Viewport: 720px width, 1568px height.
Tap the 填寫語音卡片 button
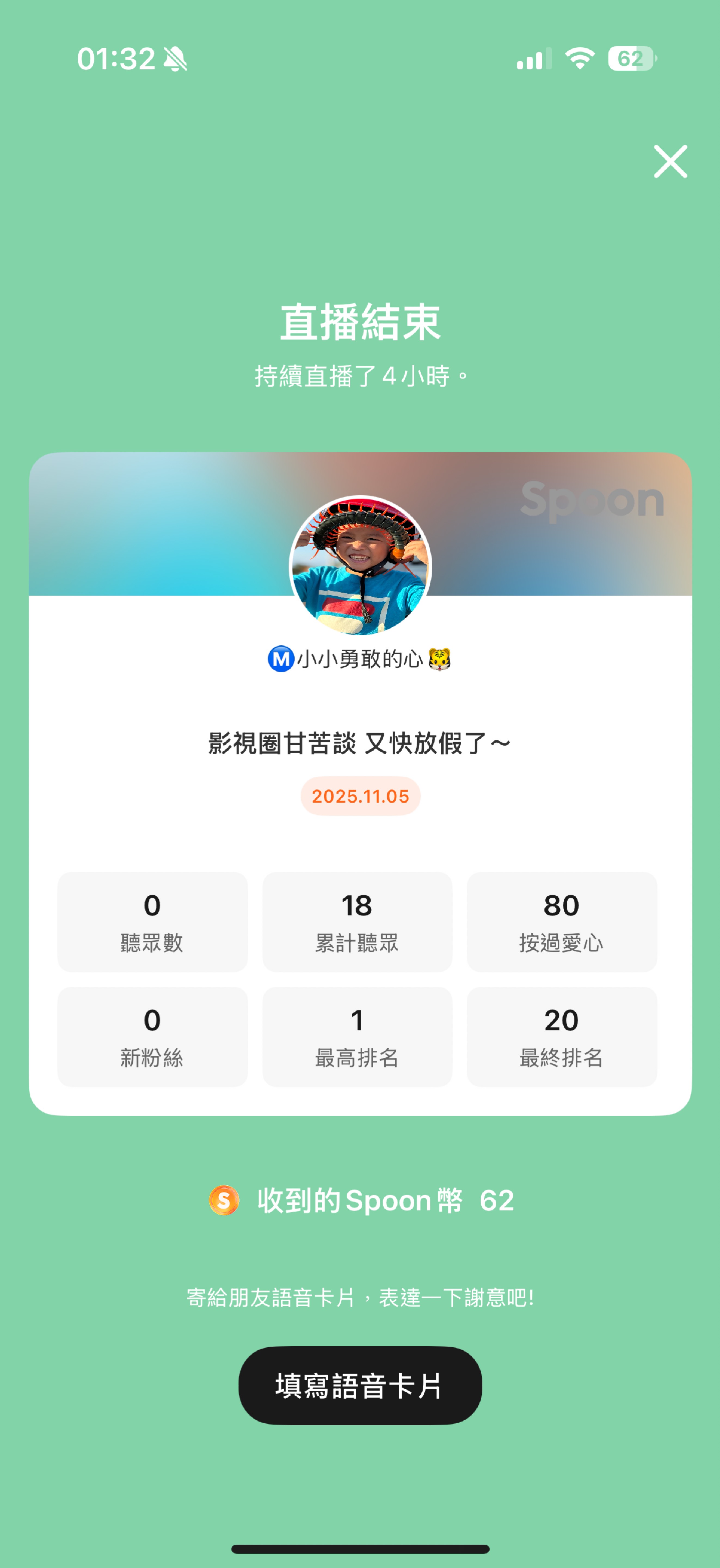pos(360,1385)
